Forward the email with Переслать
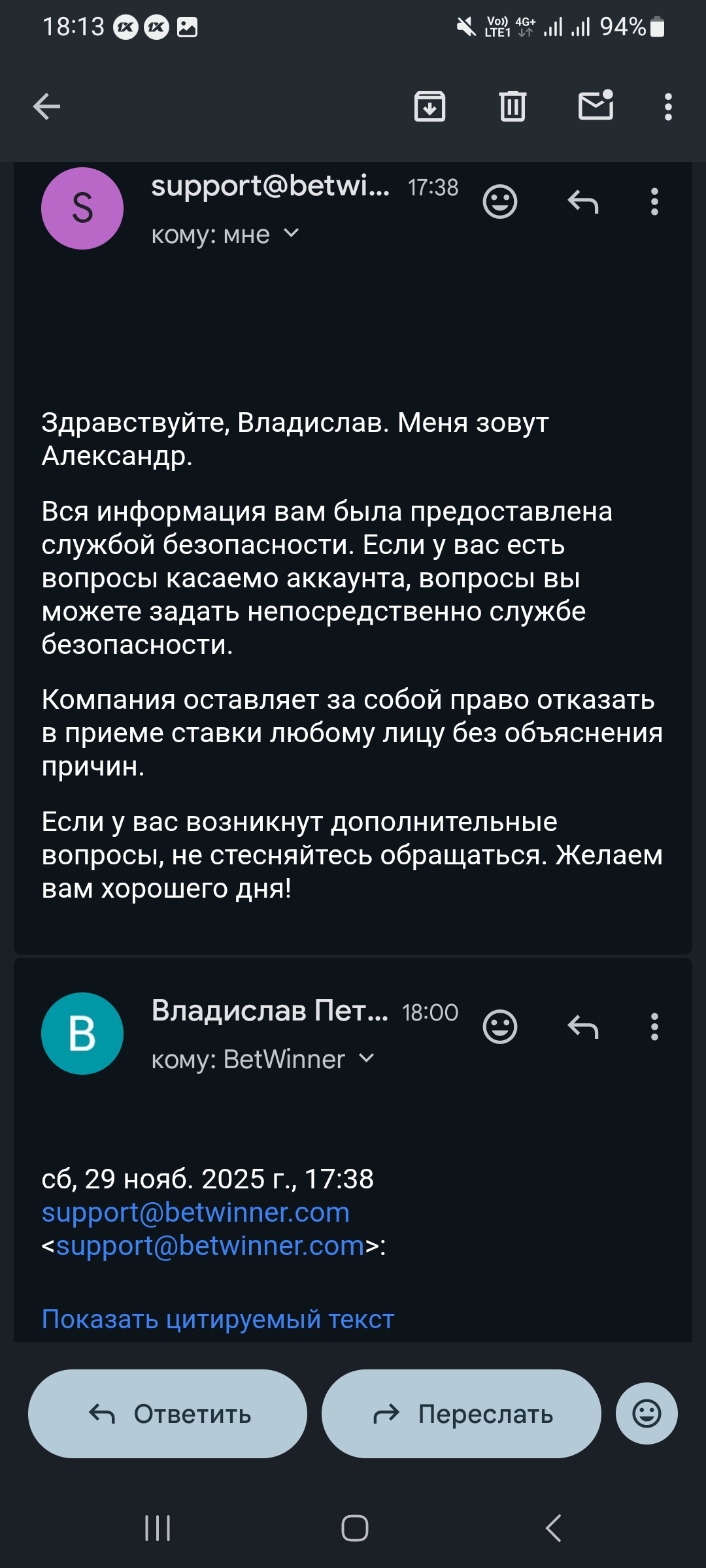Screen dimensions: 706x1568 coord(461,1414)
